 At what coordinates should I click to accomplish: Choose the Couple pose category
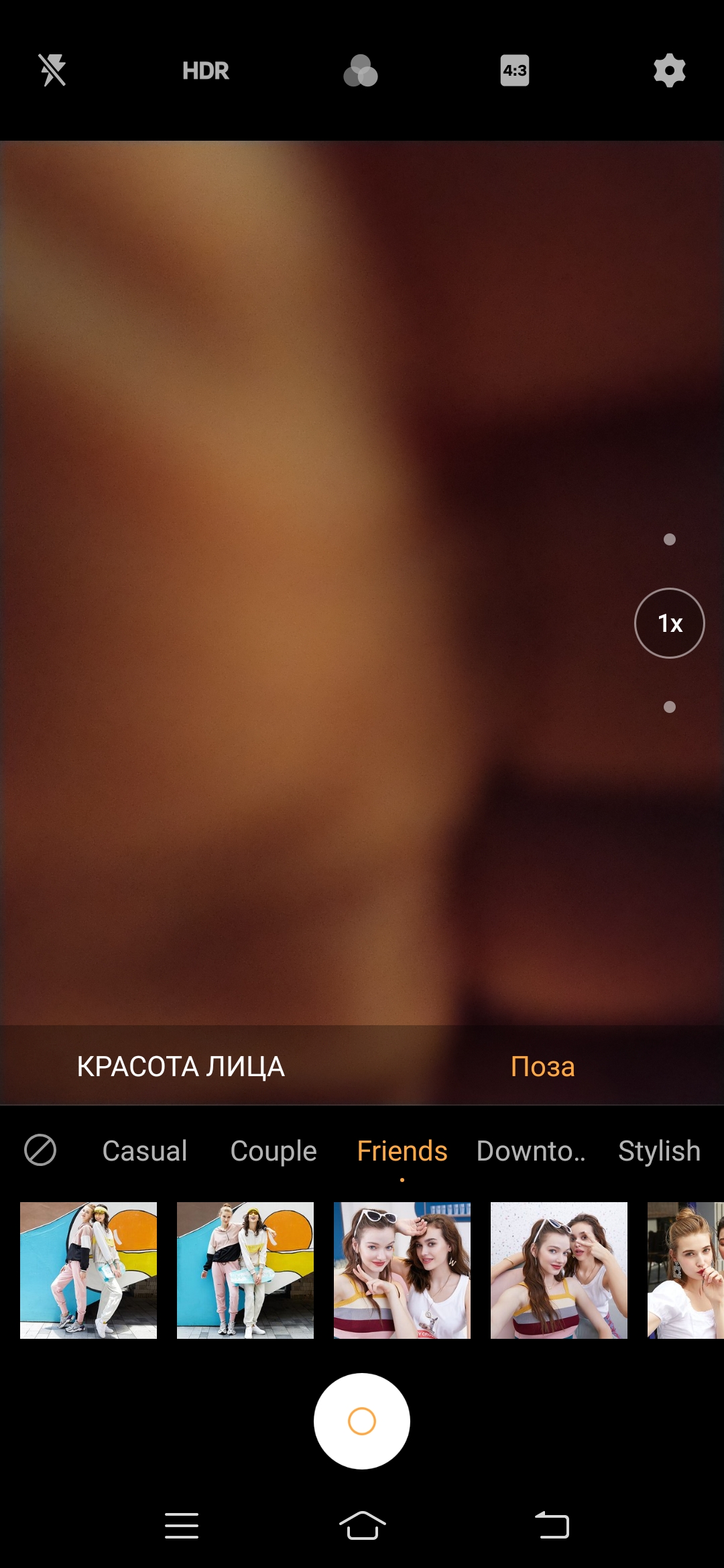click(274, 1151)
